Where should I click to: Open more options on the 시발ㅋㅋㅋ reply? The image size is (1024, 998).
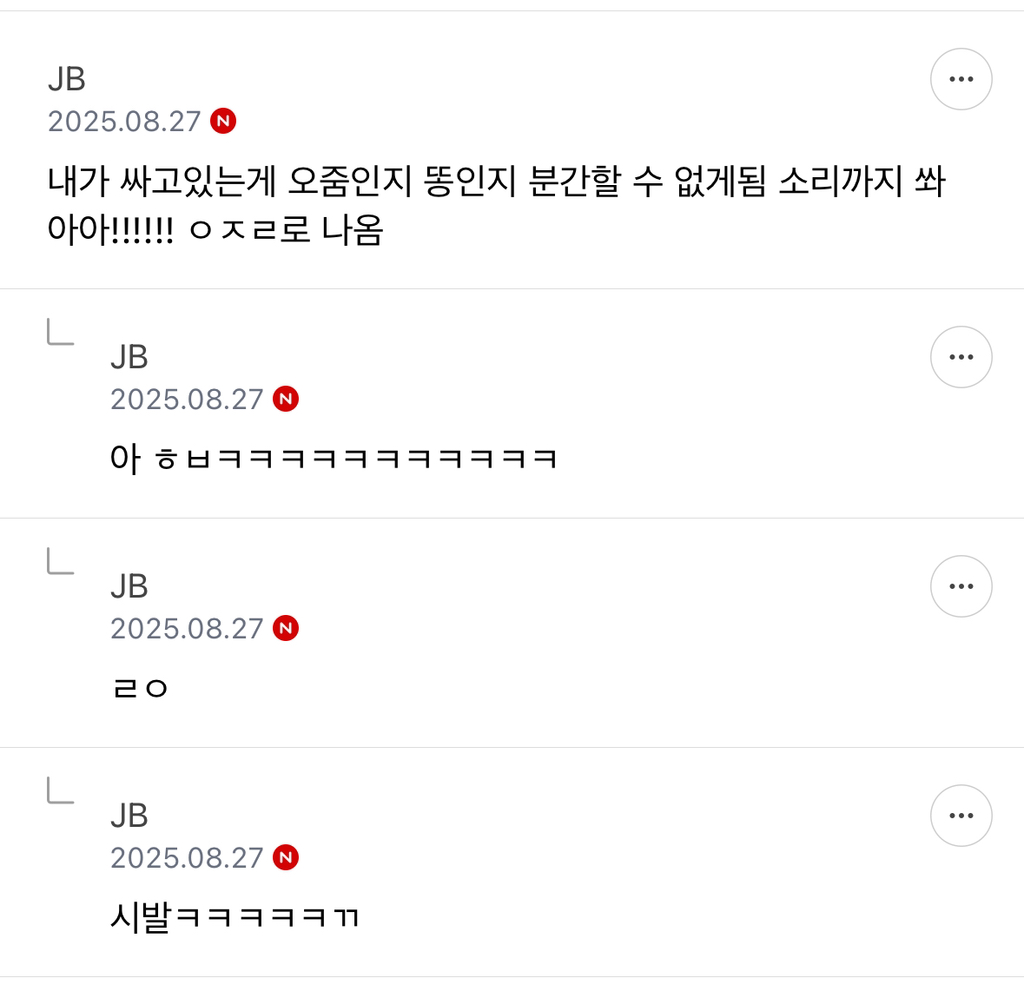(961, 816)
